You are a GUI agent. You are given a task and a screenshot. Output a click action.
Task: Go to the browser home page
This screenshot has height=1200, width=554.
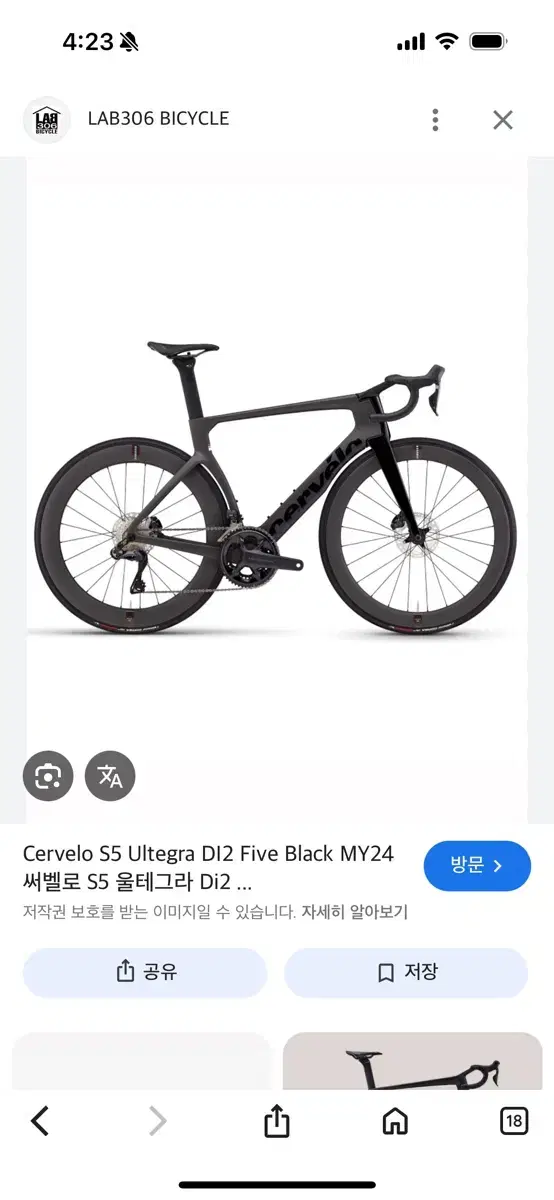point(396,1121)
